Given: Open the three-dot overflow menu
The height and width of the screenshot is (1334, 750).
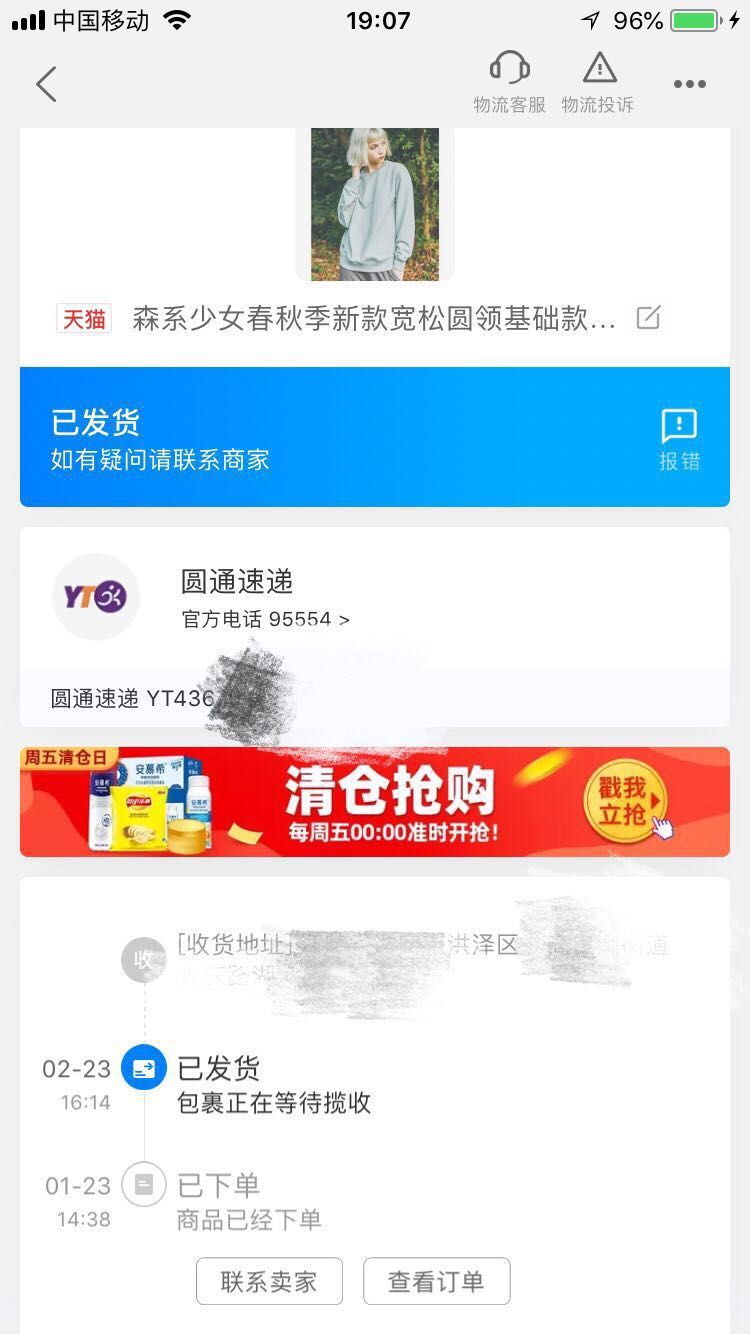Looking at the screenshot, I should pyautogui.click(x=690, y=85).
